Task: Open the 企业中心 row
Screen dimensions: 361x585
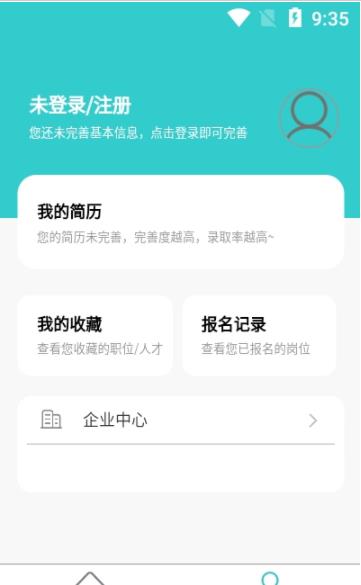Action: point(180,420)
